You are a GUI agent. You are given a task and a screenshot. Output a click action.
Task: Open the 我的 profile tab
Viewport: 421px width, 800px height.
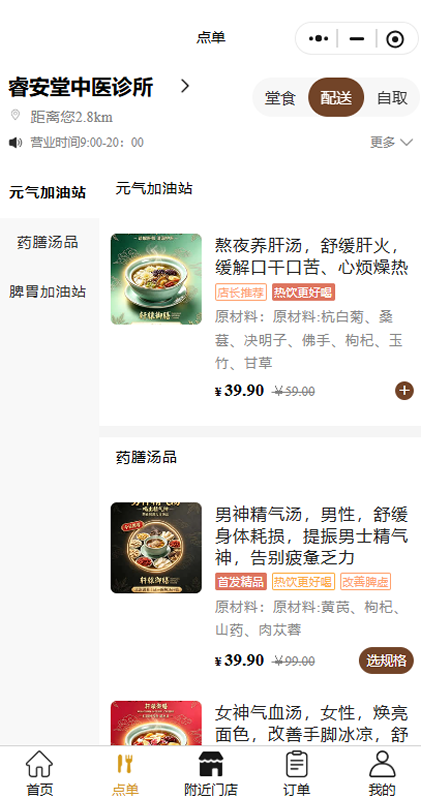coord(382,773)
